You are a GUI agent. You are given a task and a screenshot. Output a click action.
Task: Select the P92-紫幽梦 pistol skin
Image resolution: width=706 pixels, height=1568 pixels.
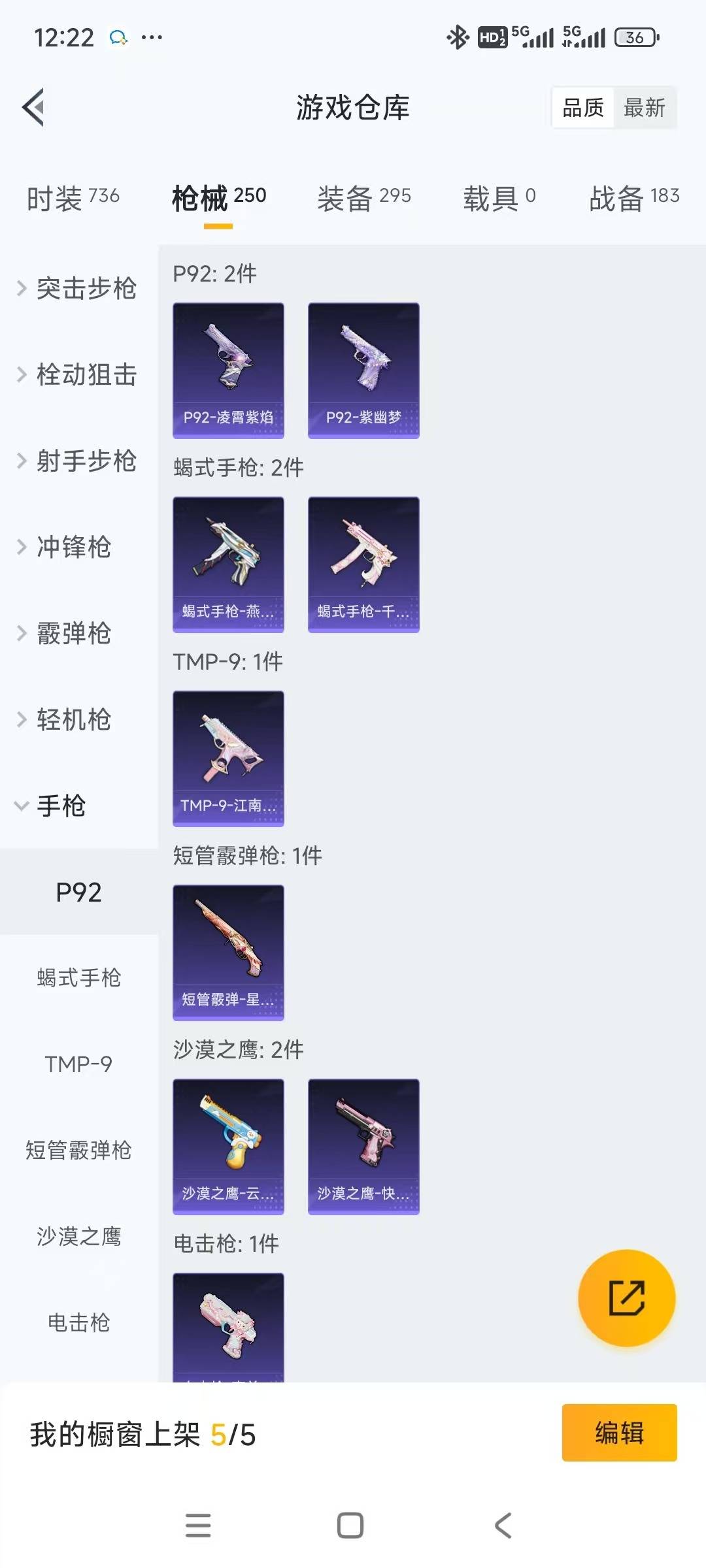363,369
